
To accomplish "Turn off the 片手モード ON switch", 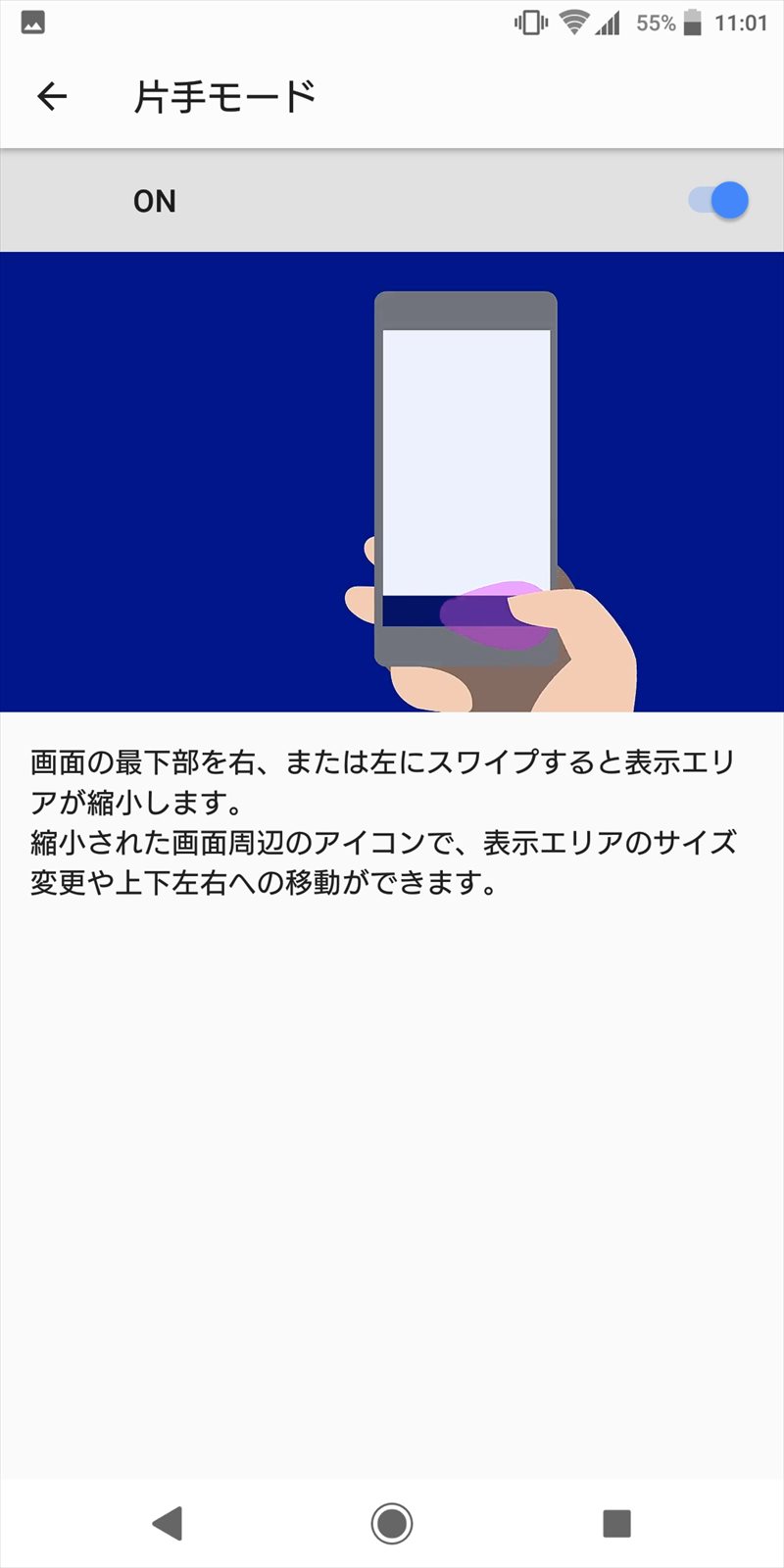I will [719, 201].
